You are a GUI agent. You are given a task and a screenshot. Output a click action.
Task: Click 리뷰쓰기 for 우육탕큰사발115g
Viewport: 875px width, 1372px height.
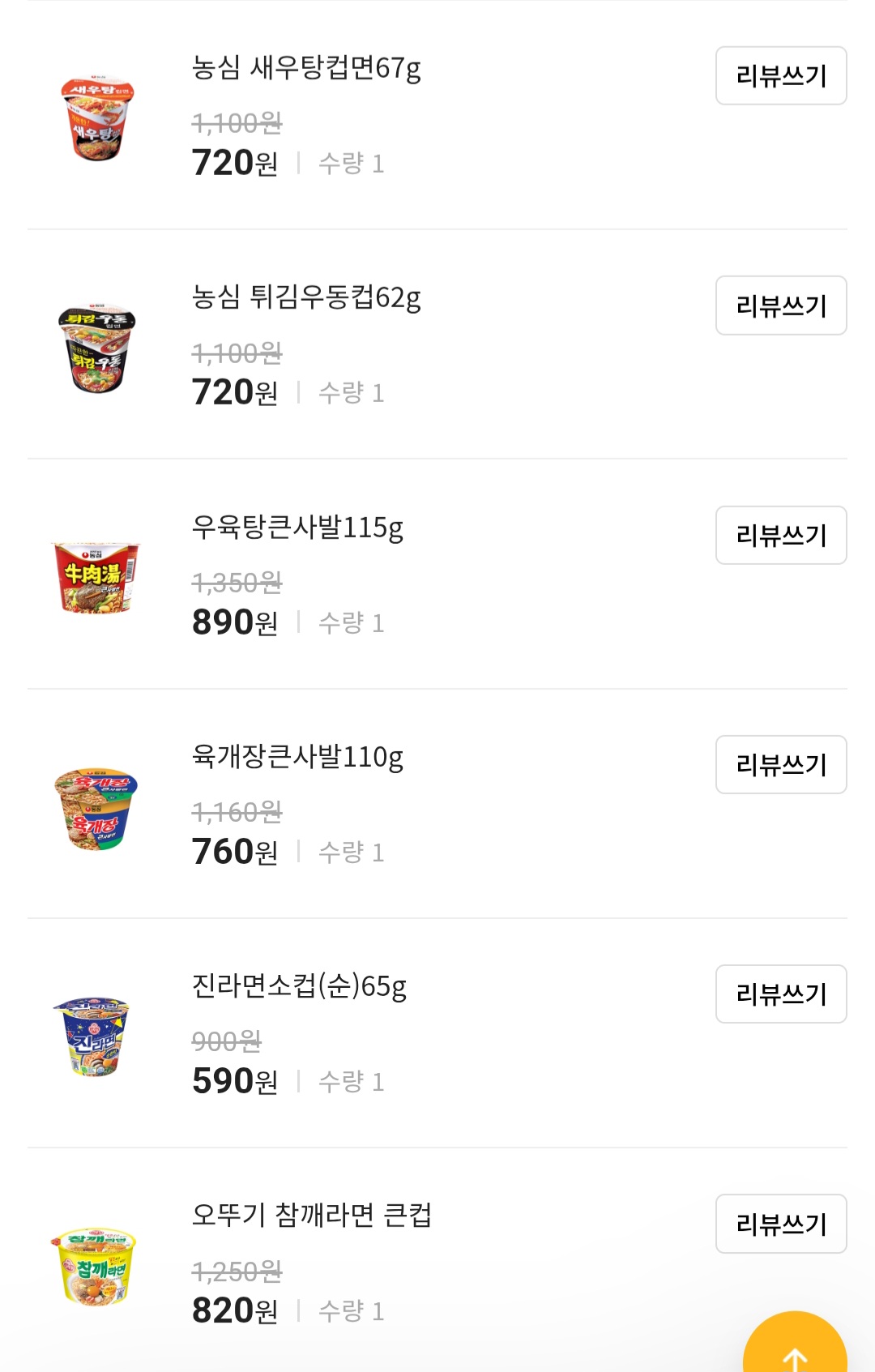780,535
